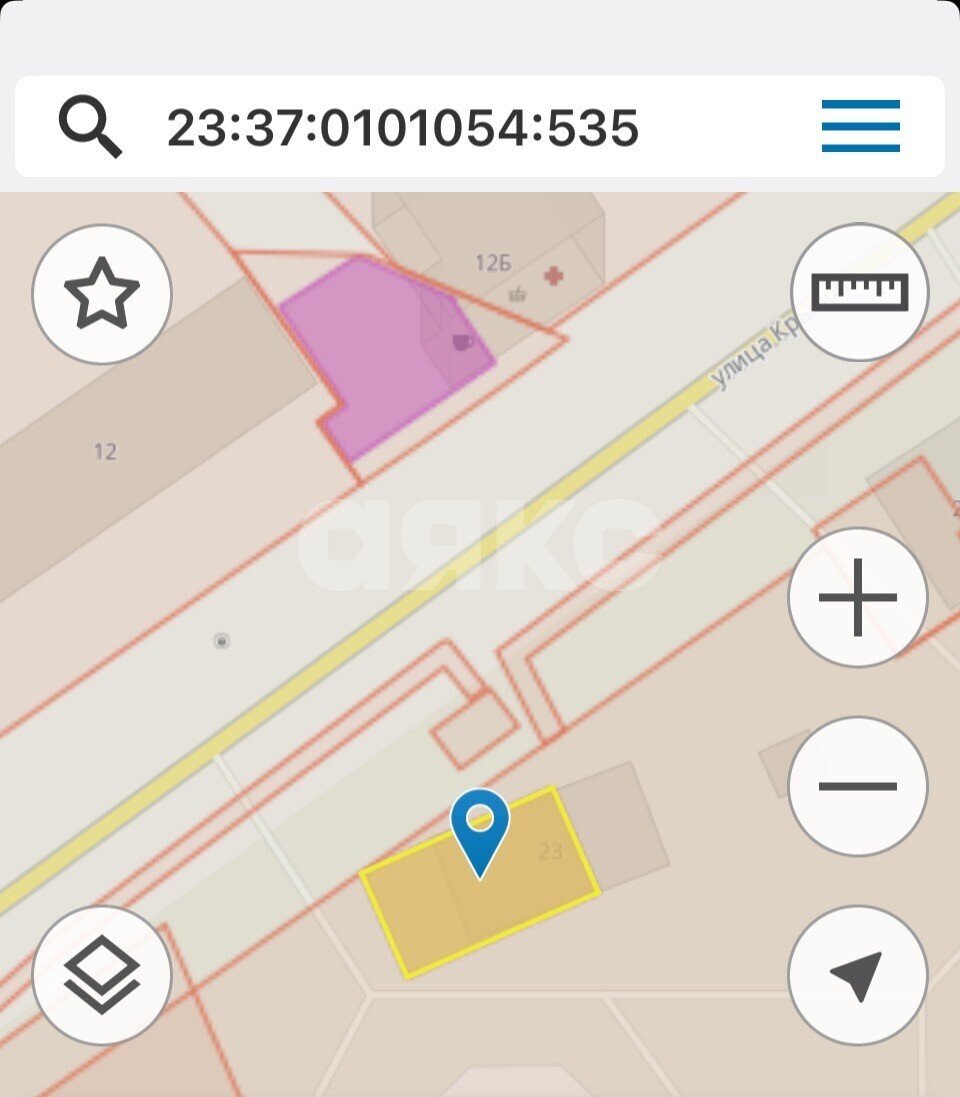The image size is (960, 1097).
Task: Add parcel to favorites with star
Action: point(102,294)
